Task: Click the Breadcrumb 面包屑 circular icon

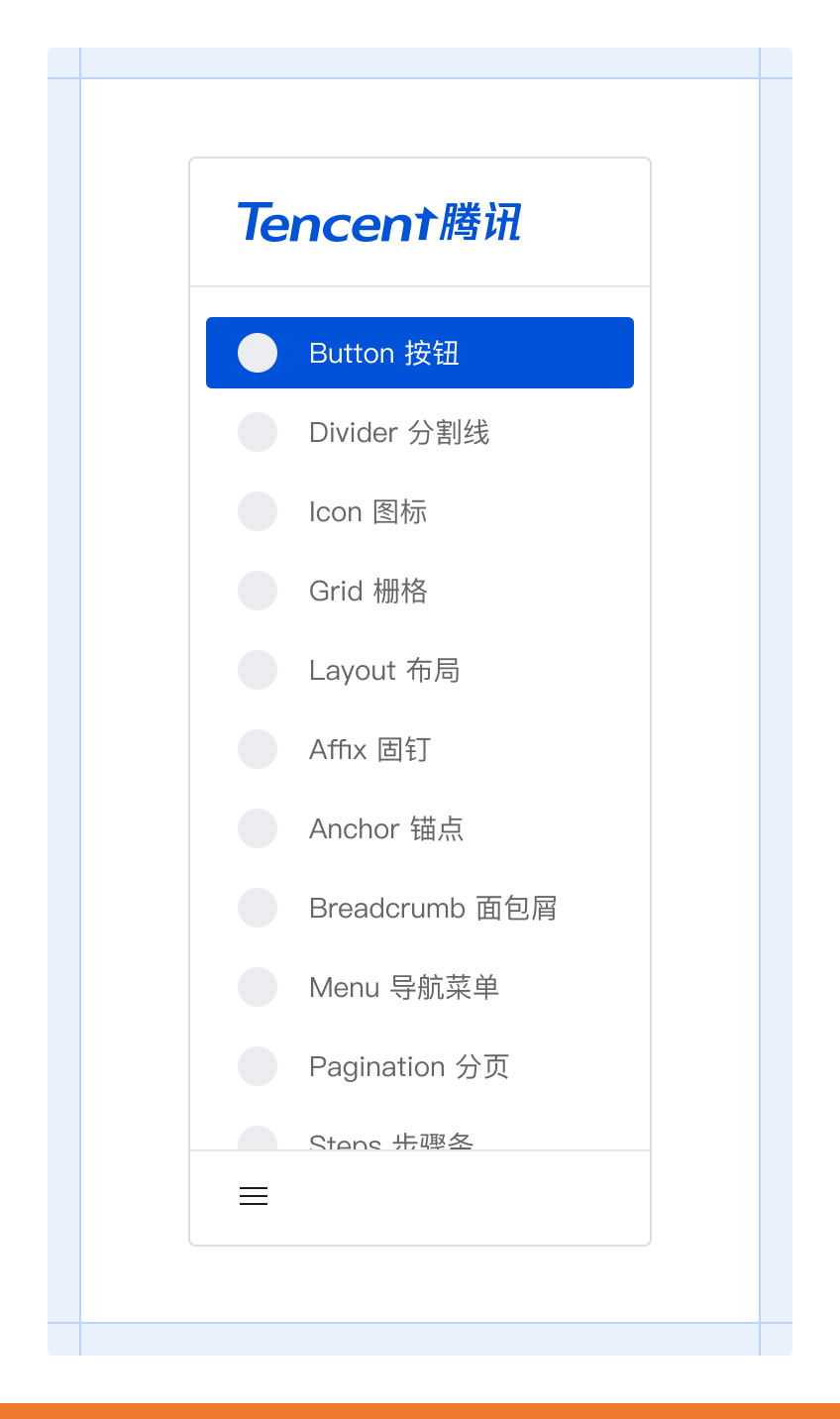Action: [x=258, y=908]
